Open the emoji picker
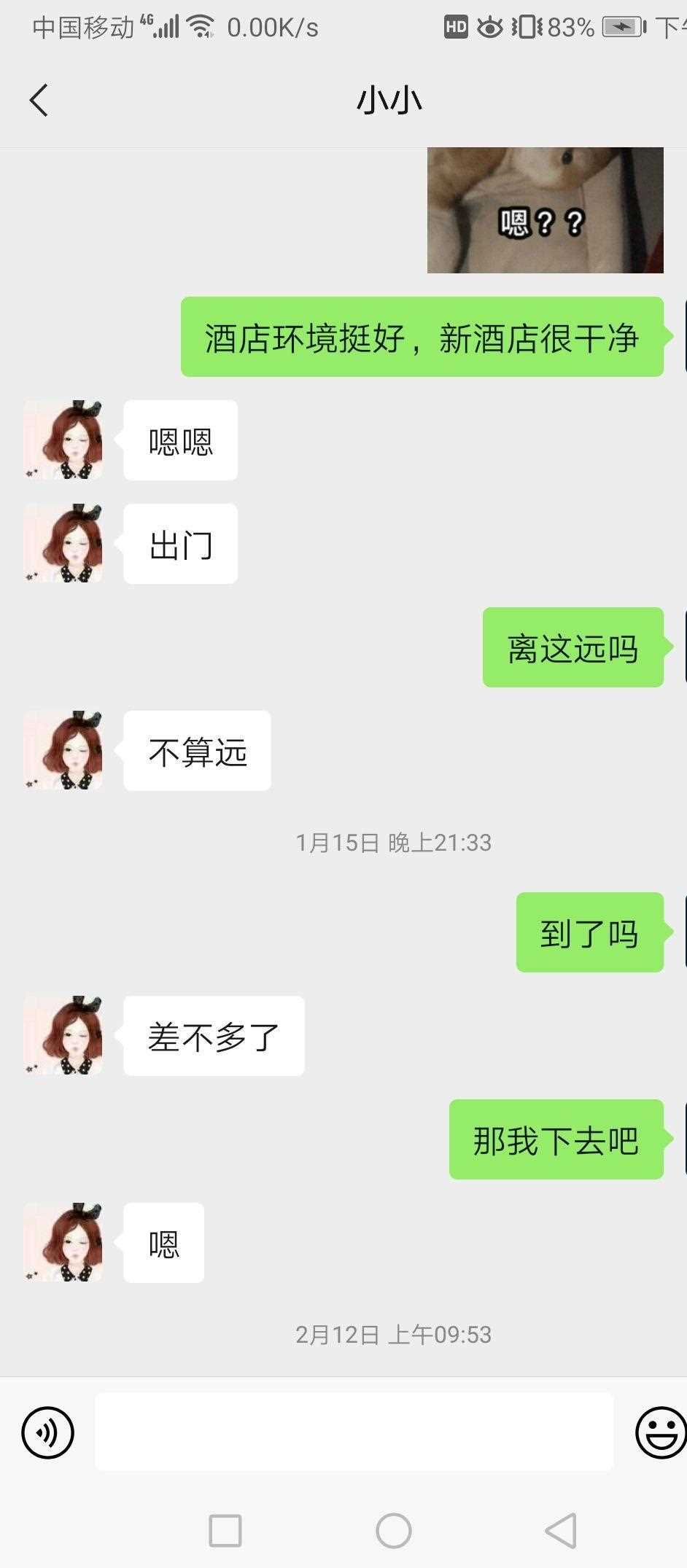Viewport: 687px width, 1568px height. click(x=660, y=1432)
